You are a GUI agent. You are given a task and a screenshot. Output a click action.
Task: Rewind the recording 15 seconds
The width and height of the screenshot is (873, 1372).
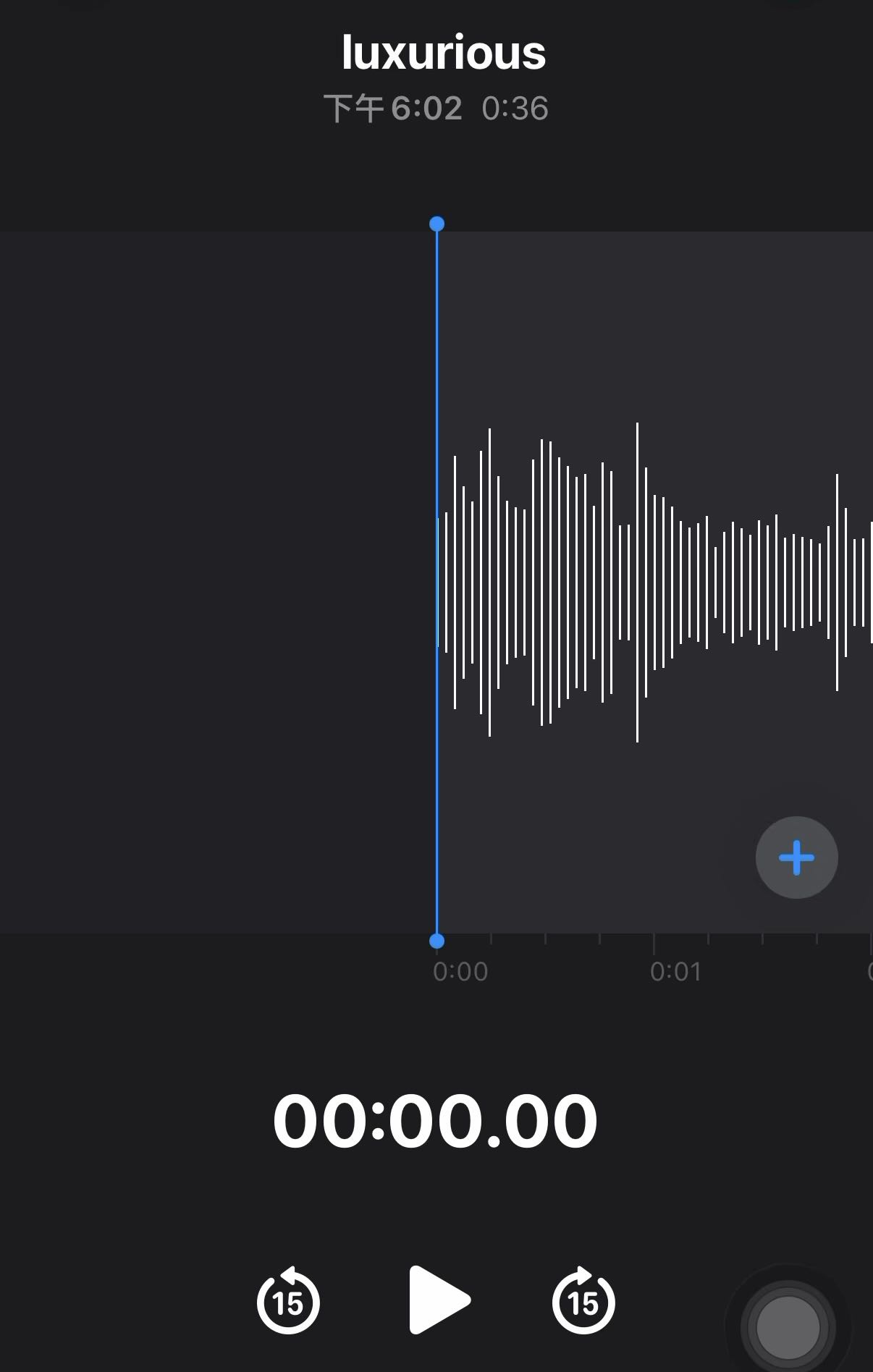pos(288,1302)
